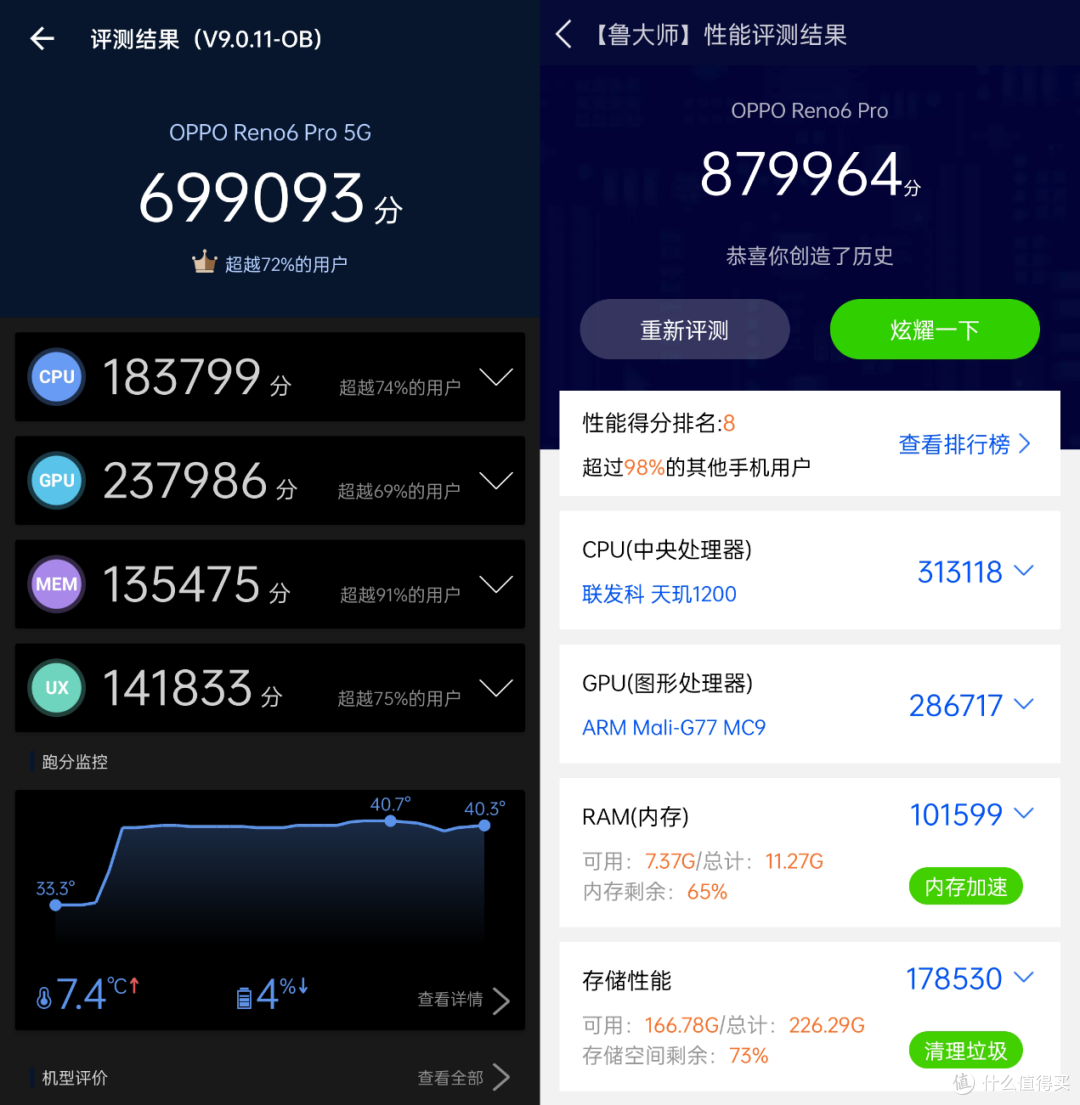
Task: Open the CPU 313118 dropdown in 鲁大师
Action: [x=1023, y=570]
